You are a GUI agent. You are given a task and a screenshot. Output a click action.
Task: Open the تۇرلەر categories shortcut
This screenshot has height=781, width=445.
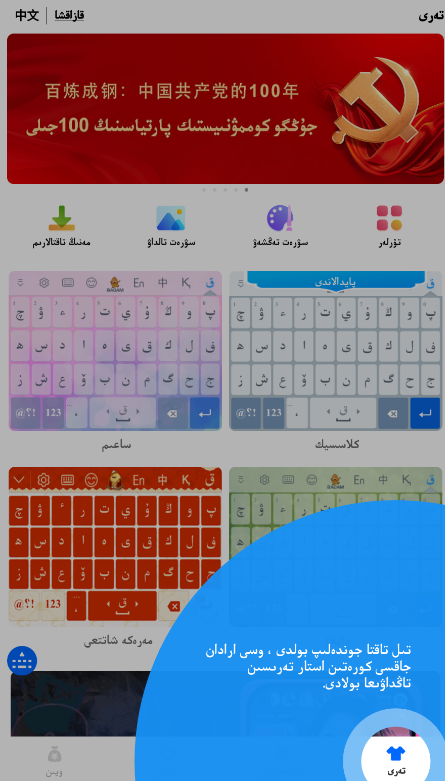(390, 227)
